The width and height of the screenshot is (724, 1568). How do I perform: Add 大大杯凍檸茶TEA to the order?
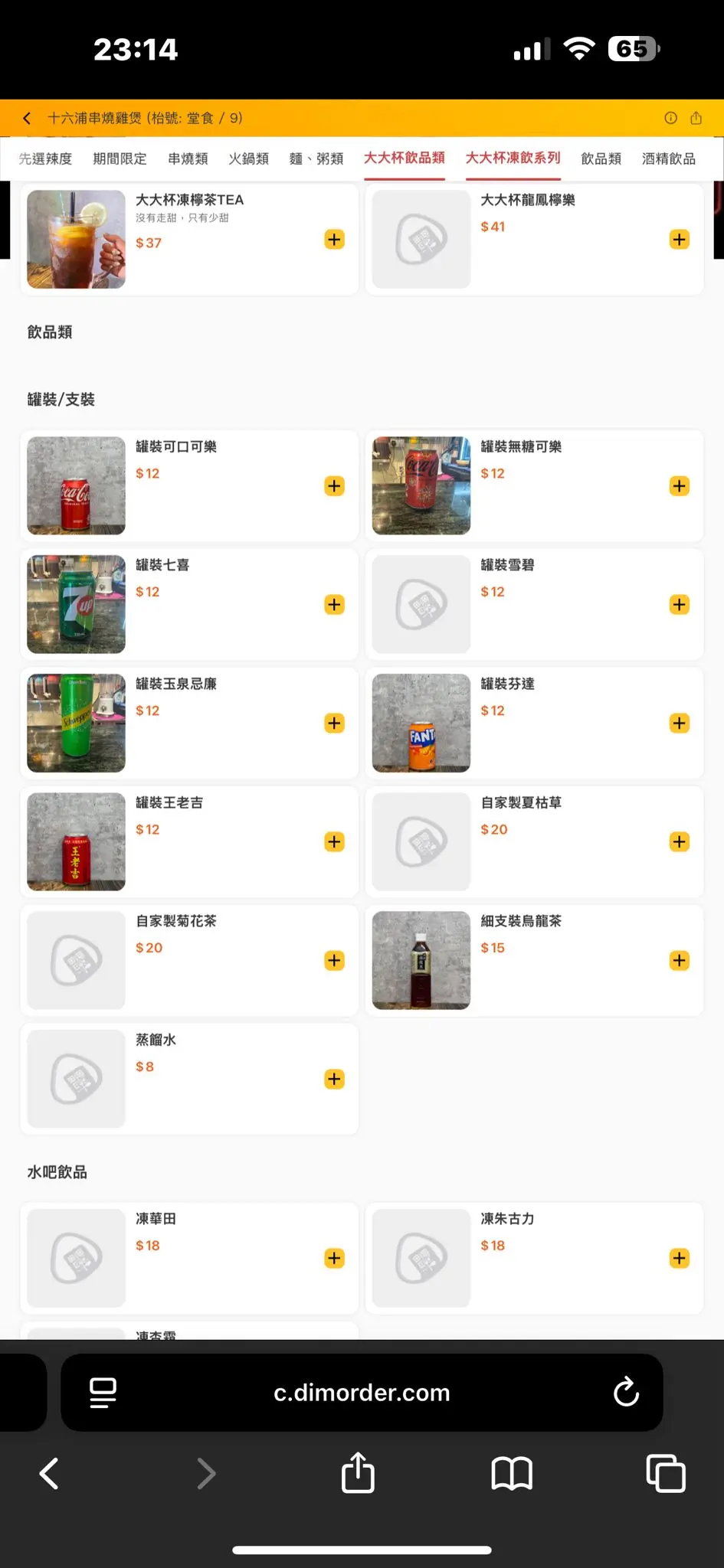tap(334, 240)
